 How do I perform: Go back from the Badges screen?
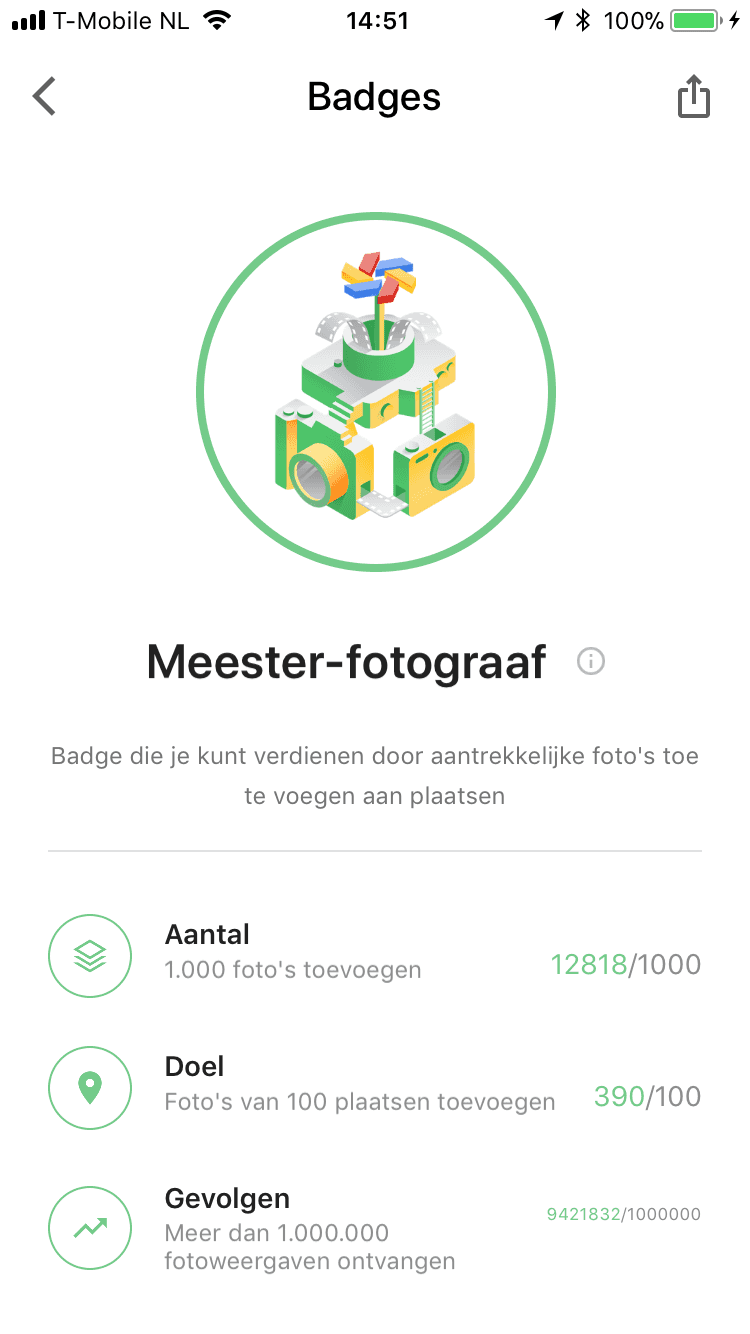45,97
